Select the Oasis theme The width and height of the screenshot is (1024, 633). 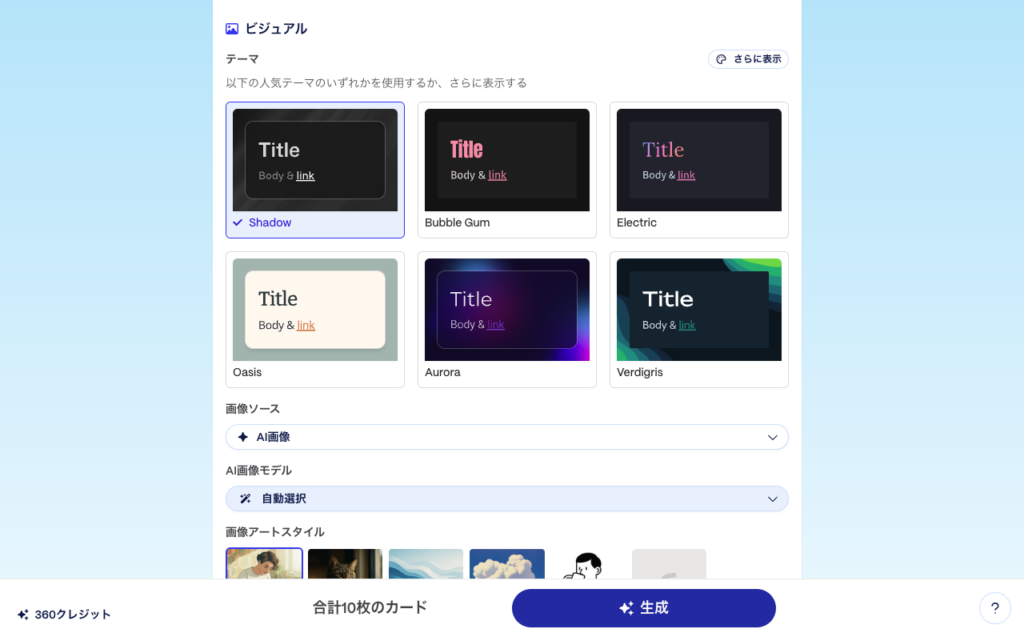315,318
